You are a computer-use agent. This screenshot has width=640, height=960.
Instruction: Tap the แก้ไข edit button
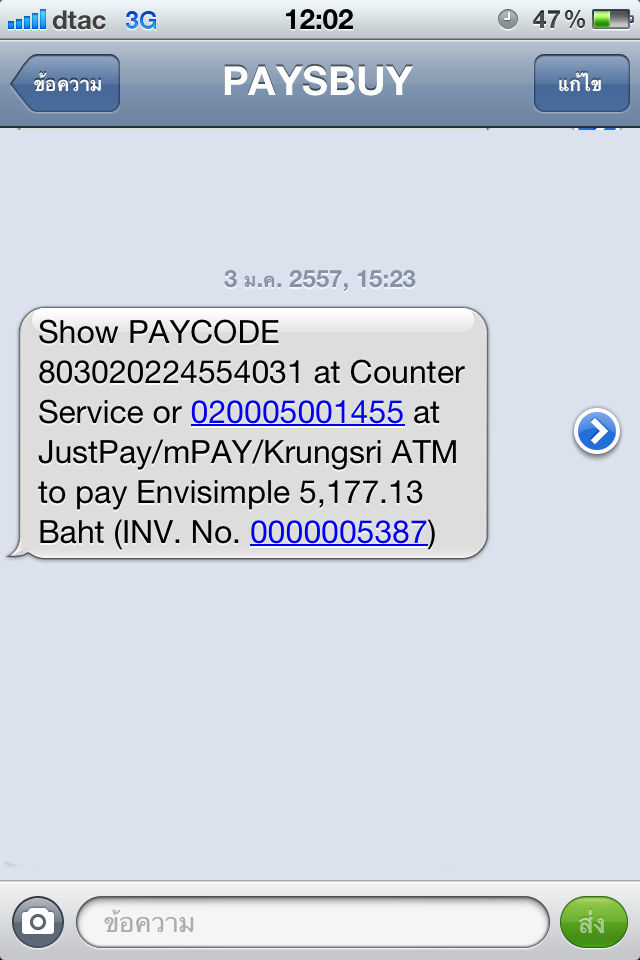[580, 83]
